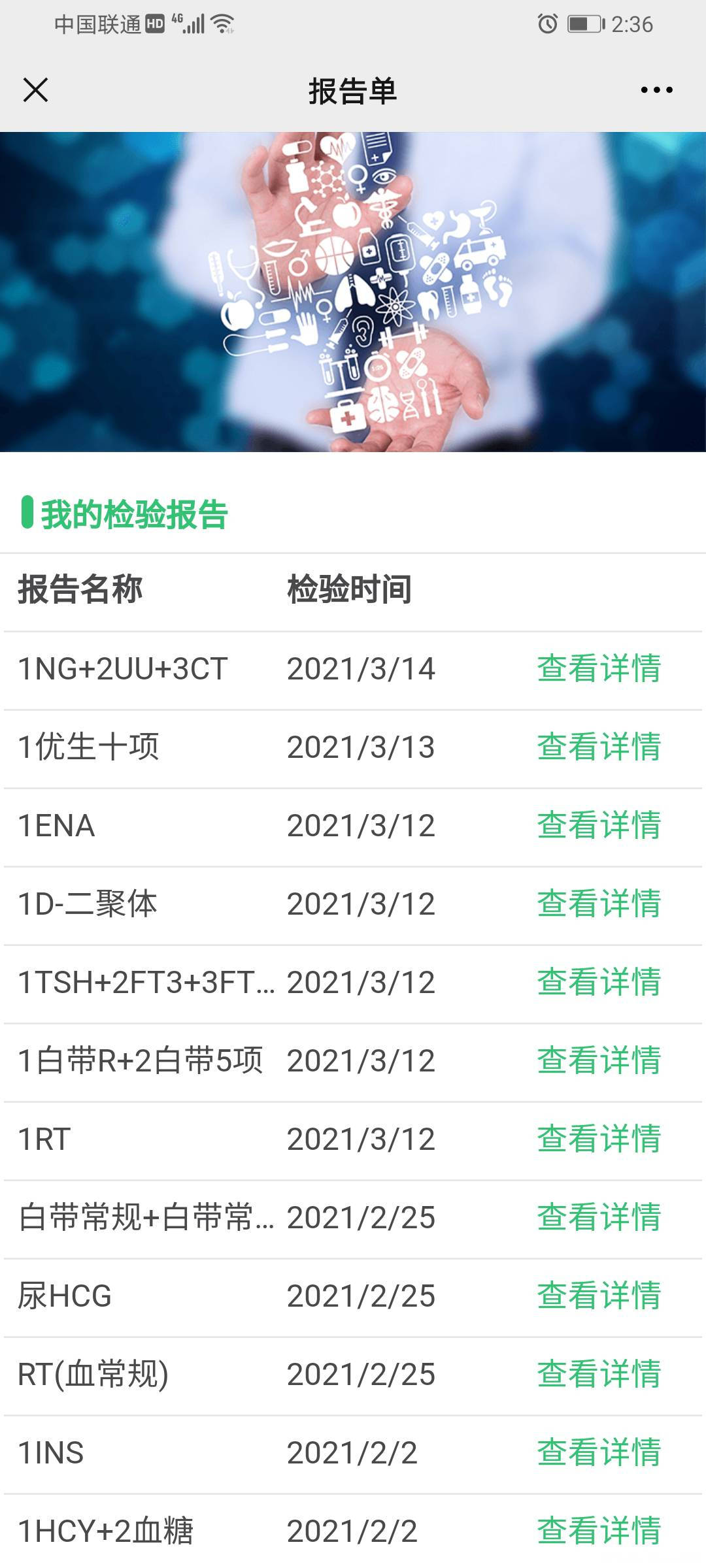Screen dimensions: 706x1568
Task: Select the 尿HCG report row
Action: click(599, 1296)
